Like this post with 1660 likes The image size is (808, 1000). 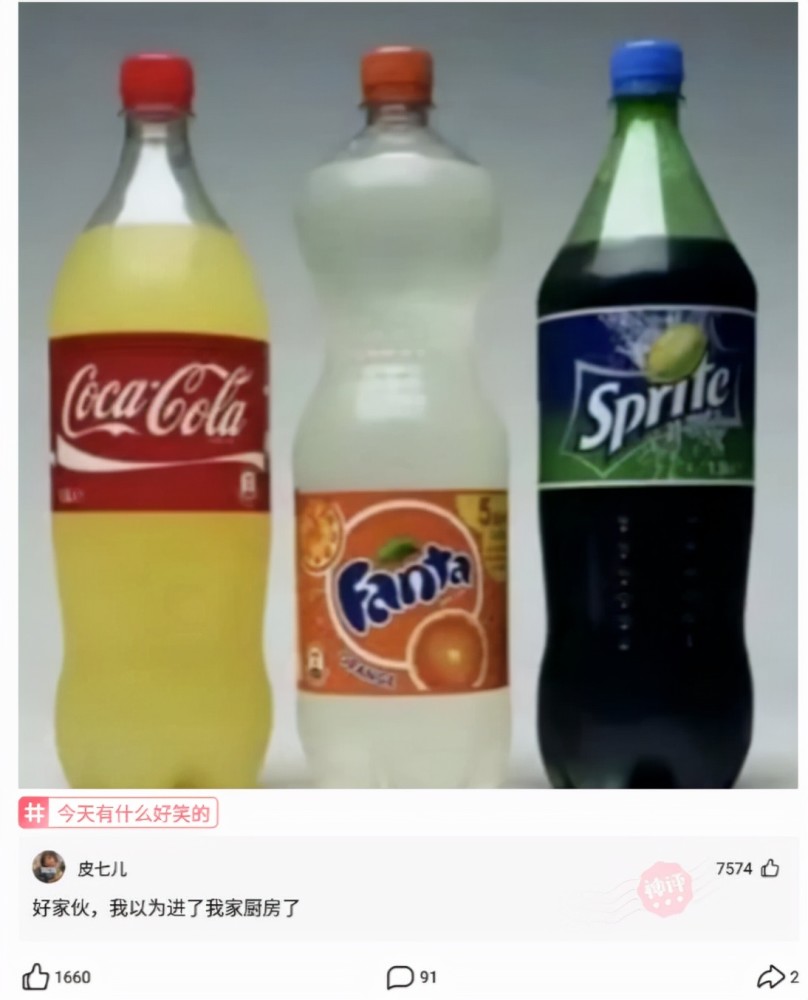[36, 977]
